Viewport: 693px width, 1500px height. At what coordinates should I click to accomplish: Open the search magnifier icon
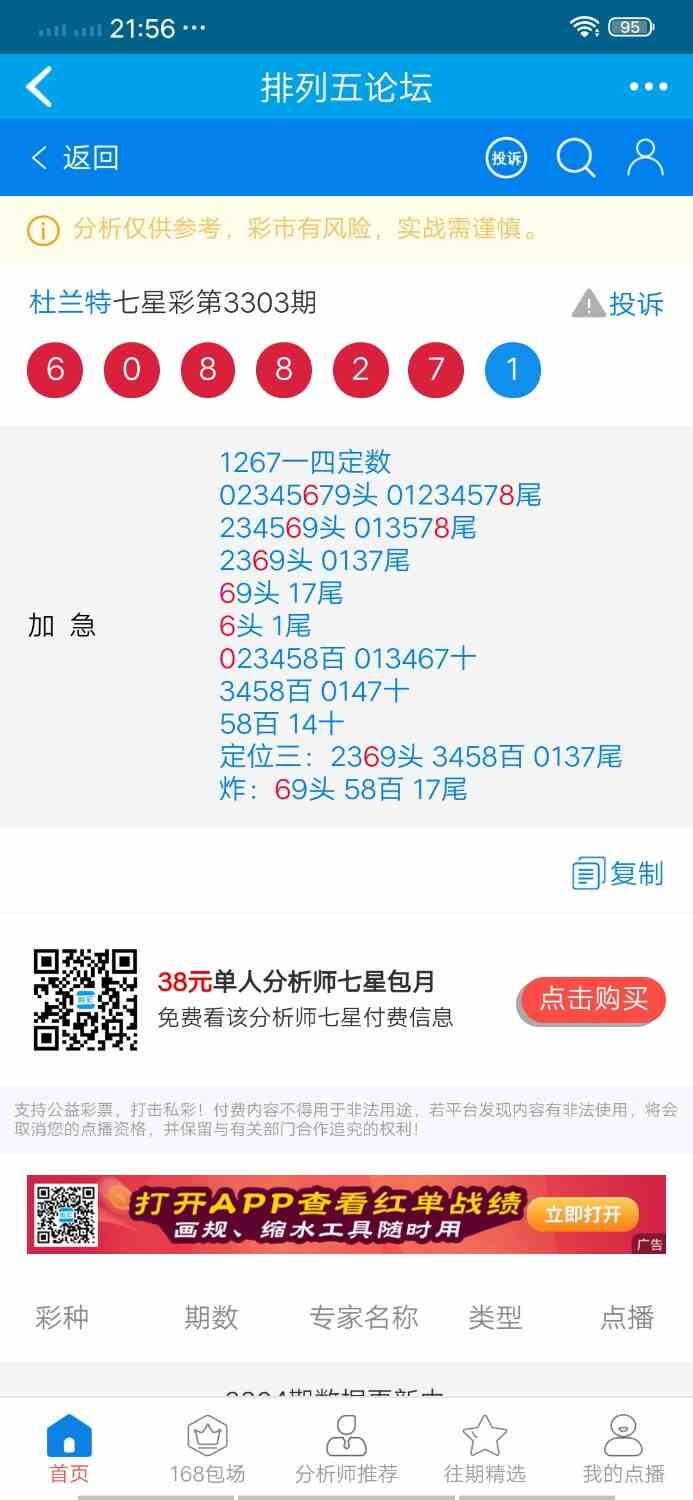click(576, 158)
